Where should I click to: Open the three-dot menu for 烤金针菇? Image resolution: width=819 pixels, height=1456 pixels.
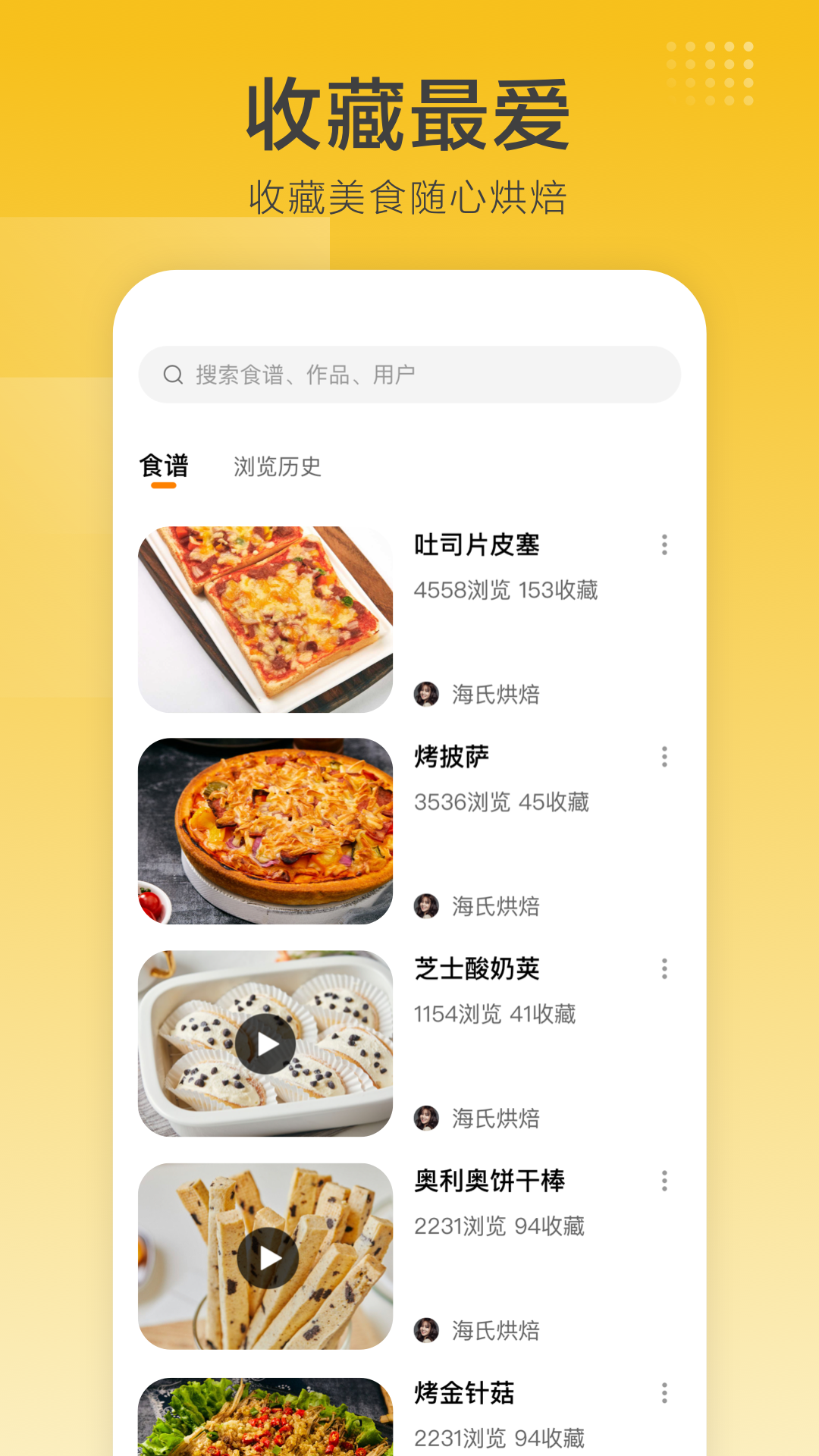[x=666, y=1393]
